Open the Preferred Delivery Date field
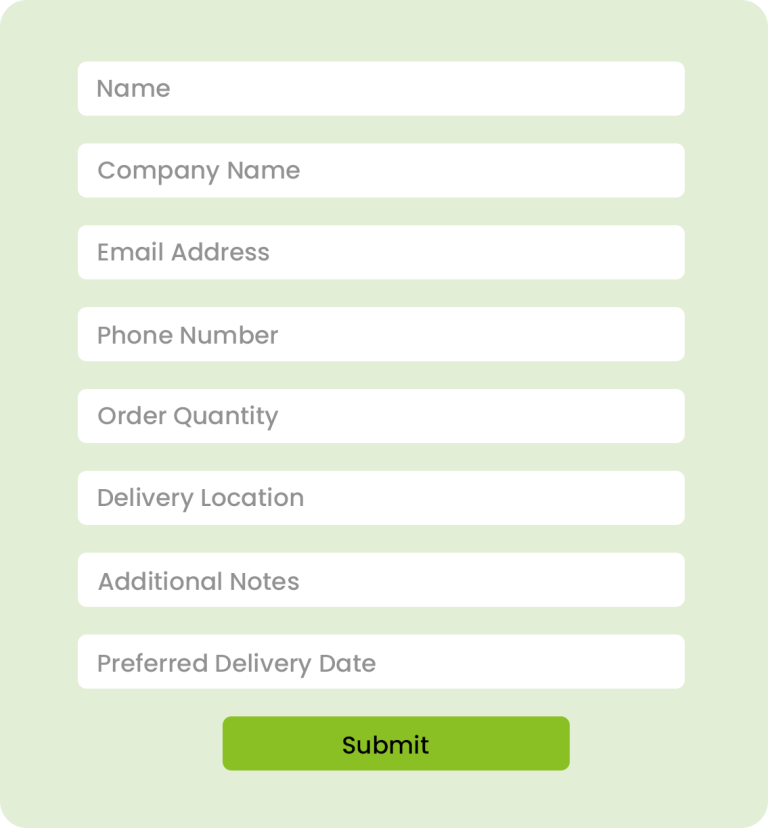This screenshot has width=768, height=828. (x=381, y=662)
